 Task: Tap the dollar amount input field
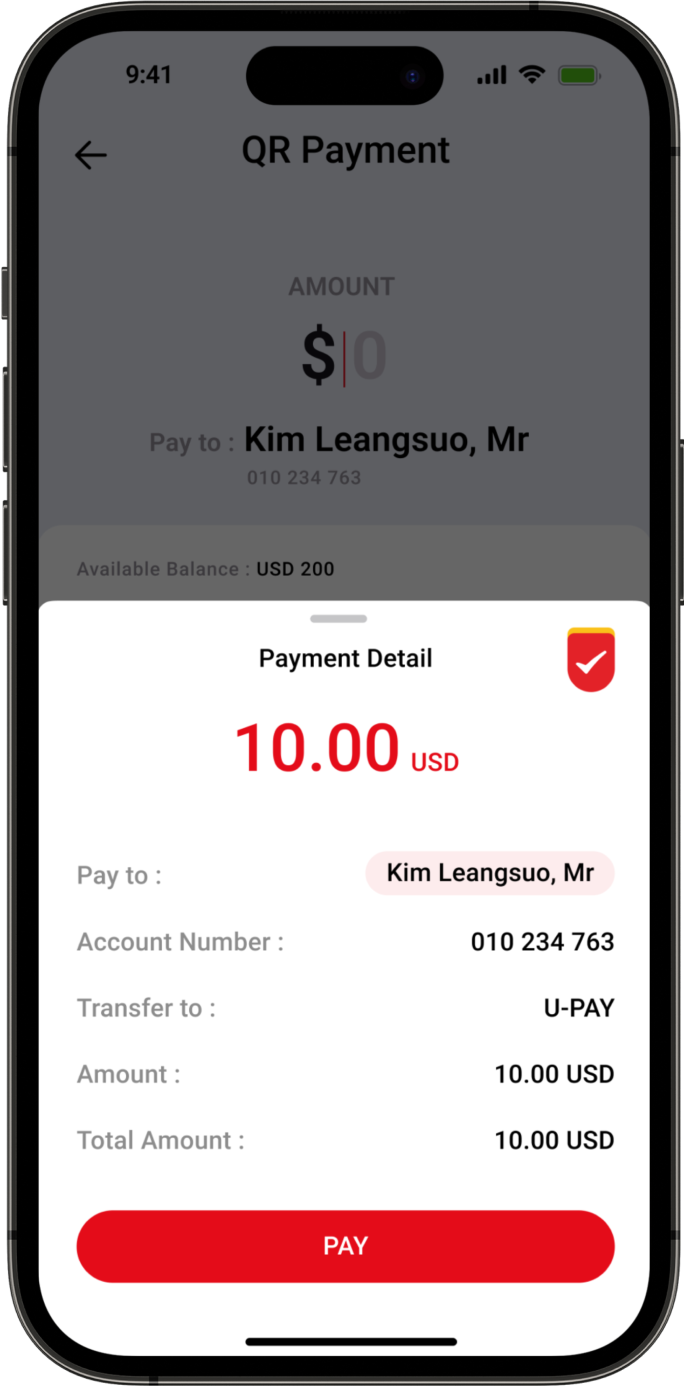(345, 357)
